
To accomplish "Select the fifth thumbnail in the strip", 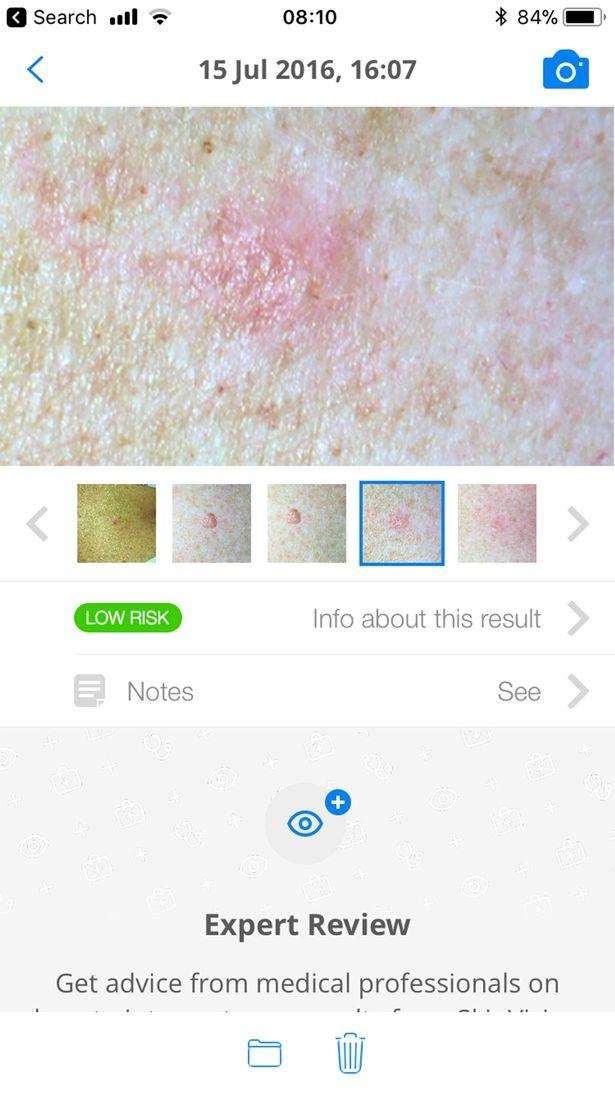I will [x=497, y=523].
